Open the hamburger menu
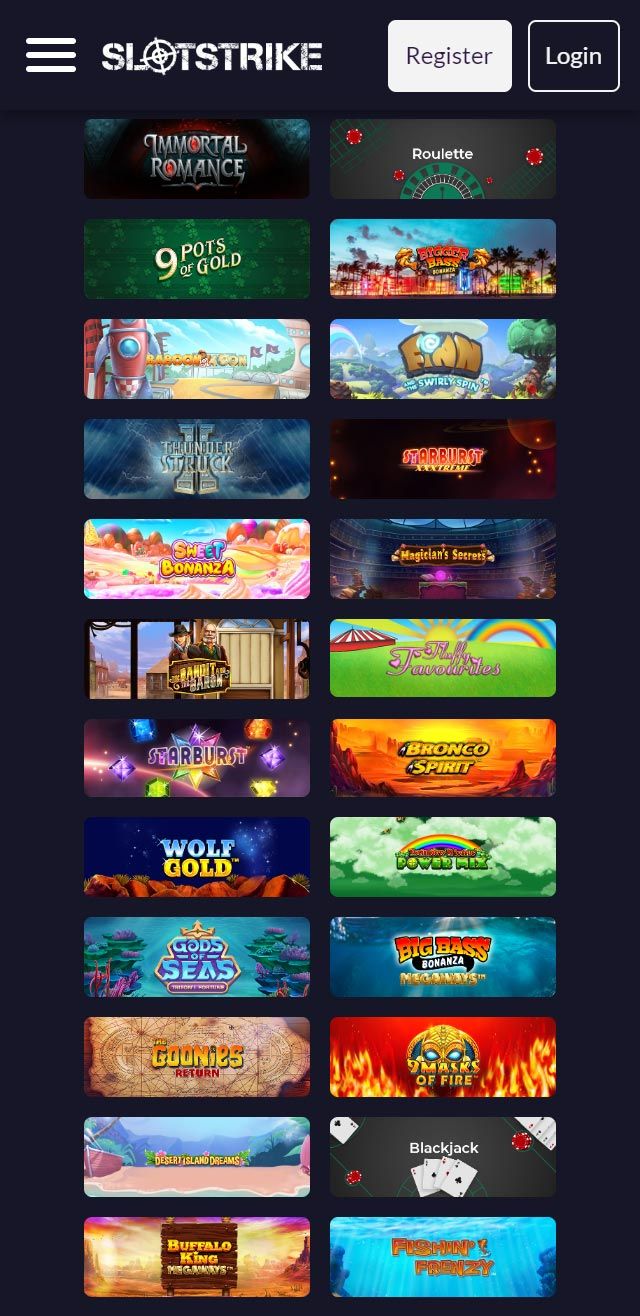640x1316 pixels. (51, 55)
